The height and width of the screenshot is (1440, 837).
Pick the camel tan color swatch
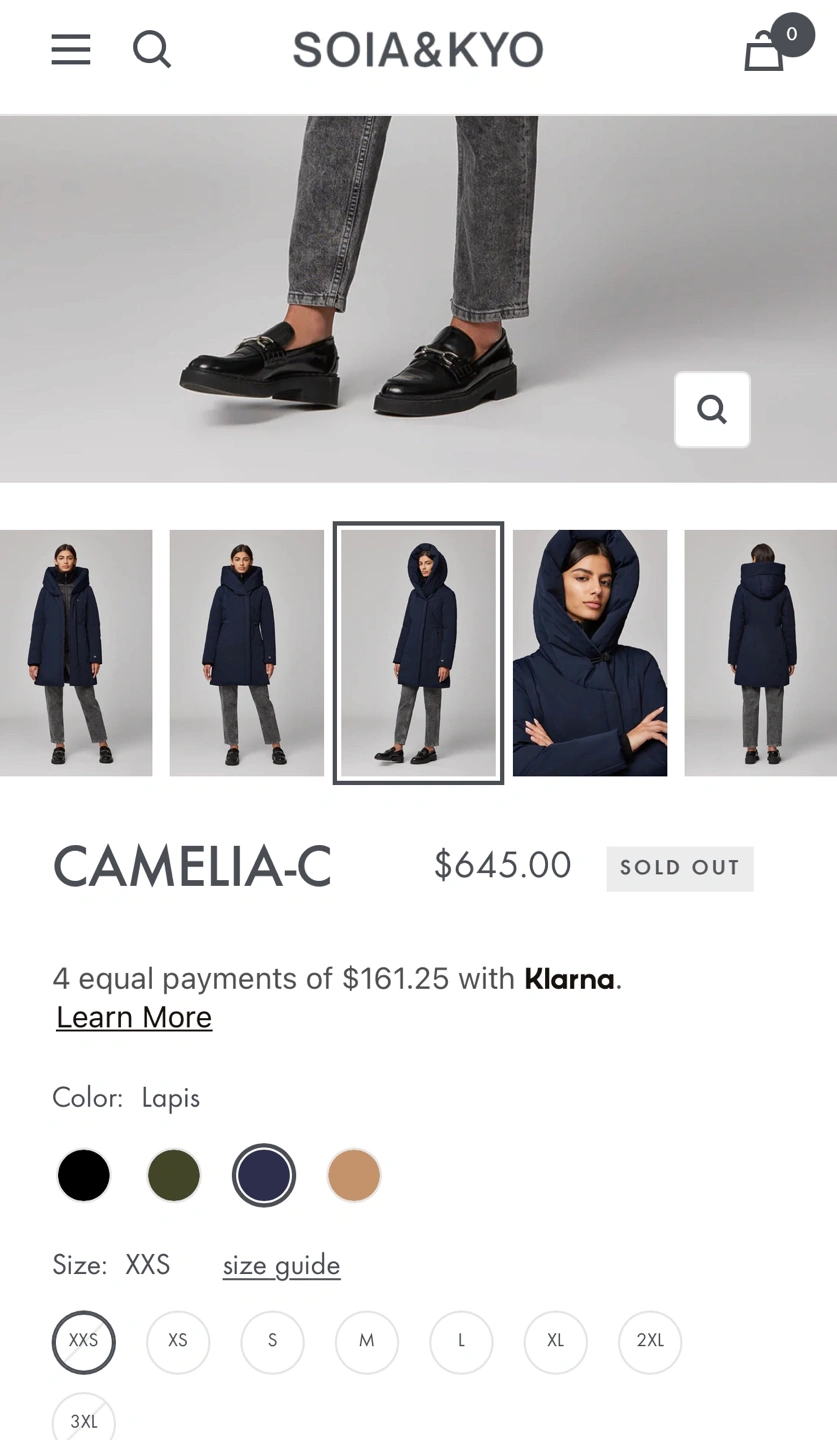click(x=354, y=1175)
